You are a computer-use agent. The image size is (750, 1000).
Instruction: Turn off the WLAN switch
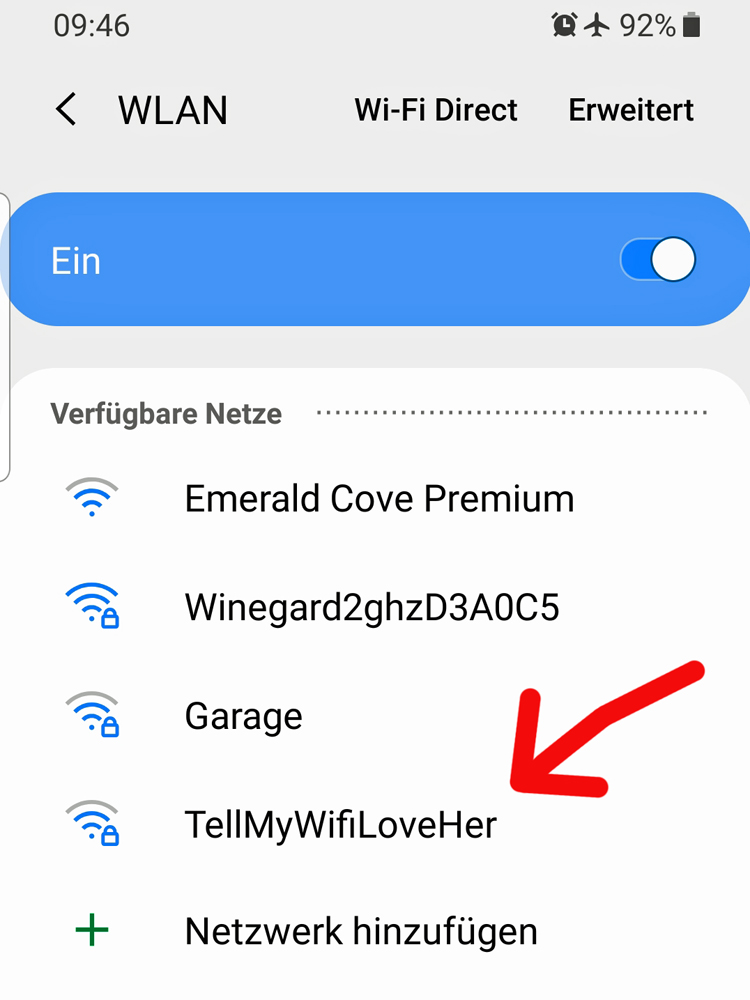pos(657,262)
